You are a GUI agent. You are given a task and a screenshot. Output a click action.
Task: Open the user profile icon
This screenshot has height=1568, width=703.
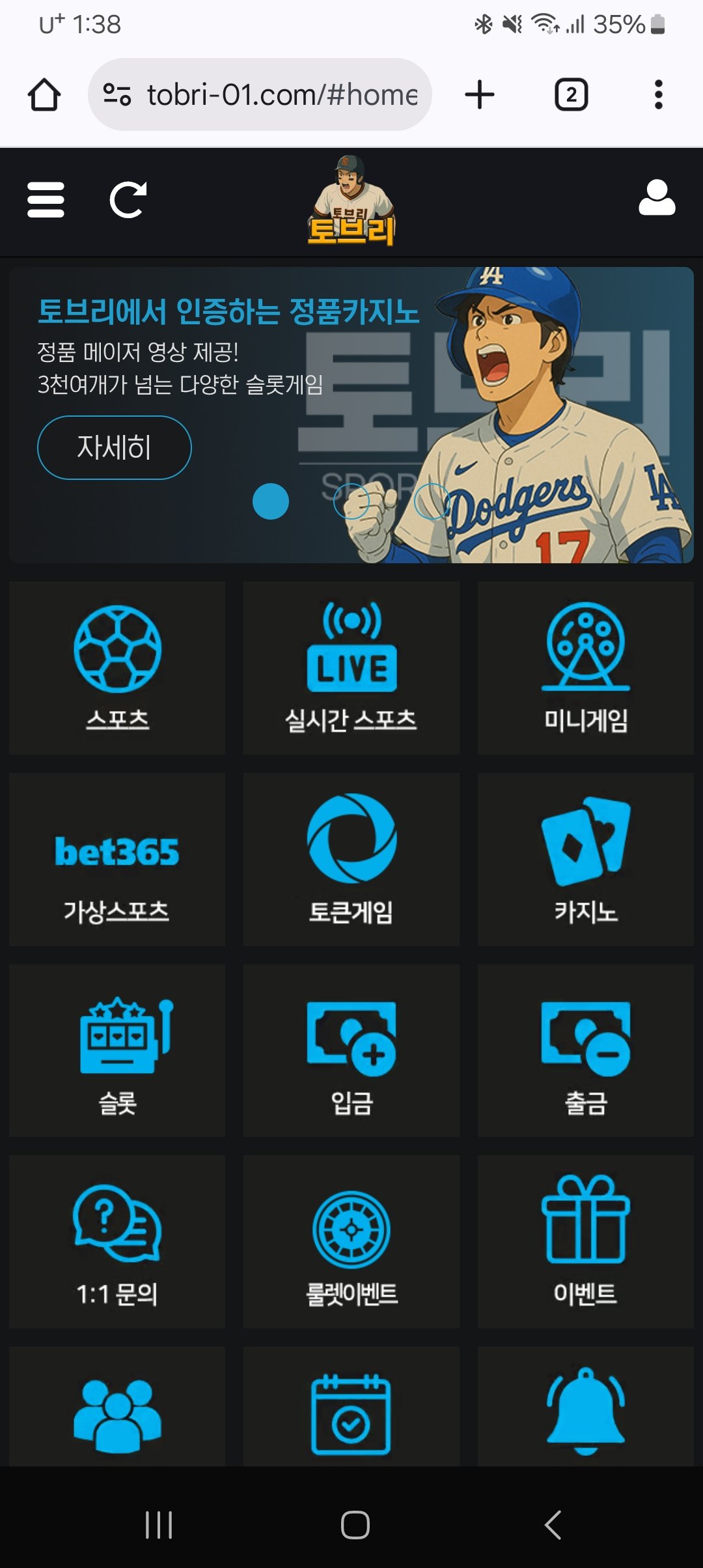(x=656, y=198)
